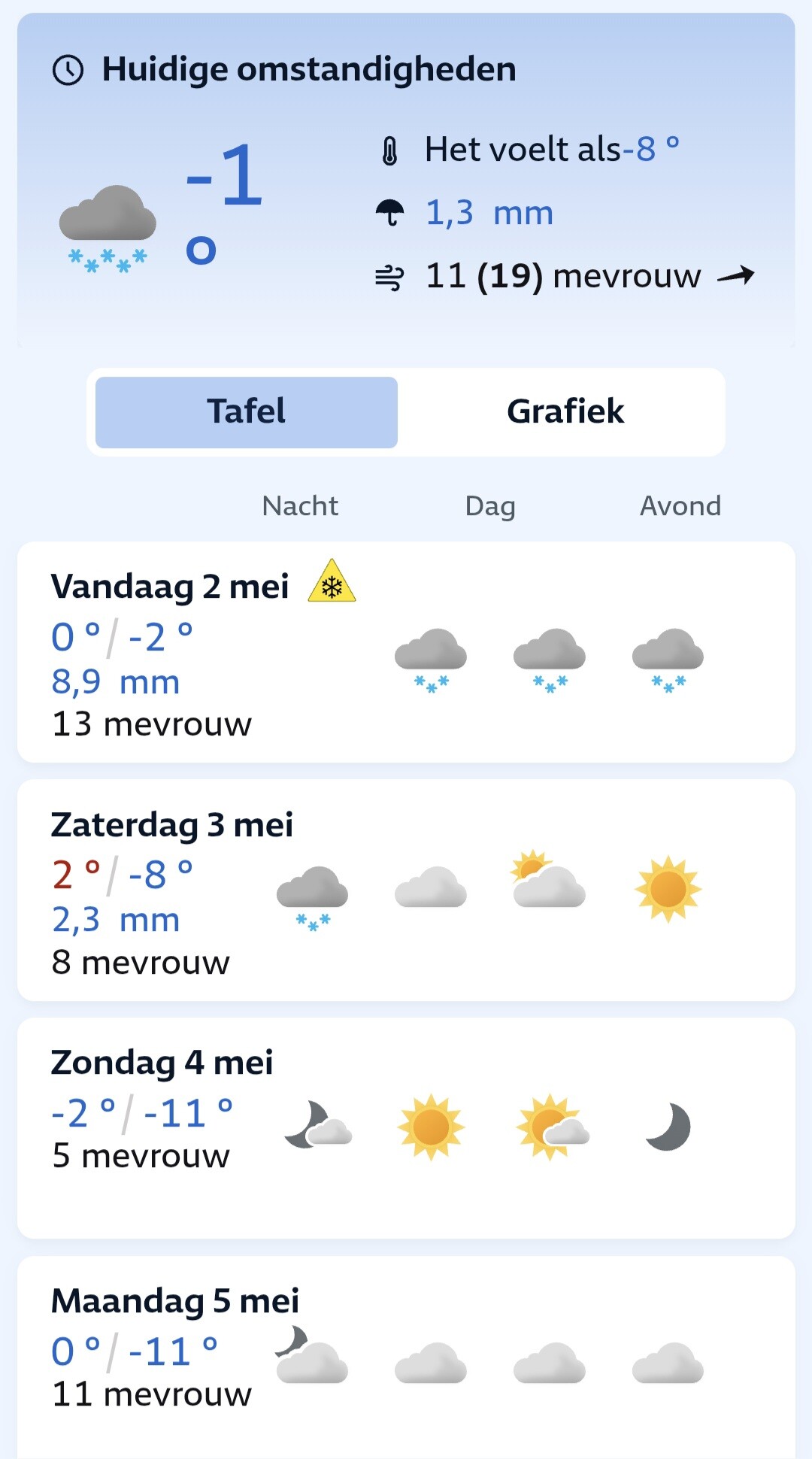Open the Huidige omstandigheden card

406,180
